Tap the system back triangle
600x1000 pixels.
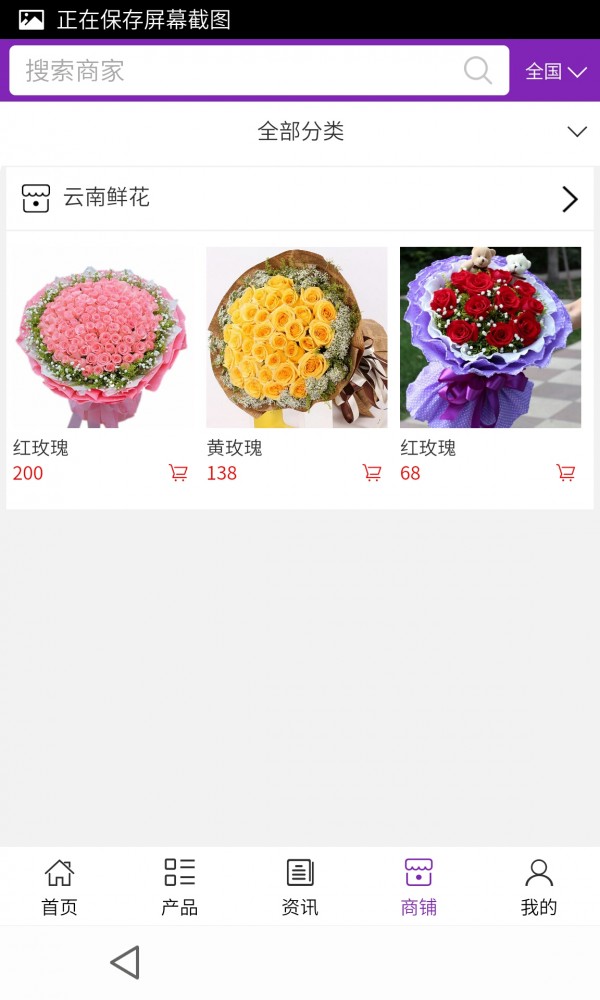125,963
